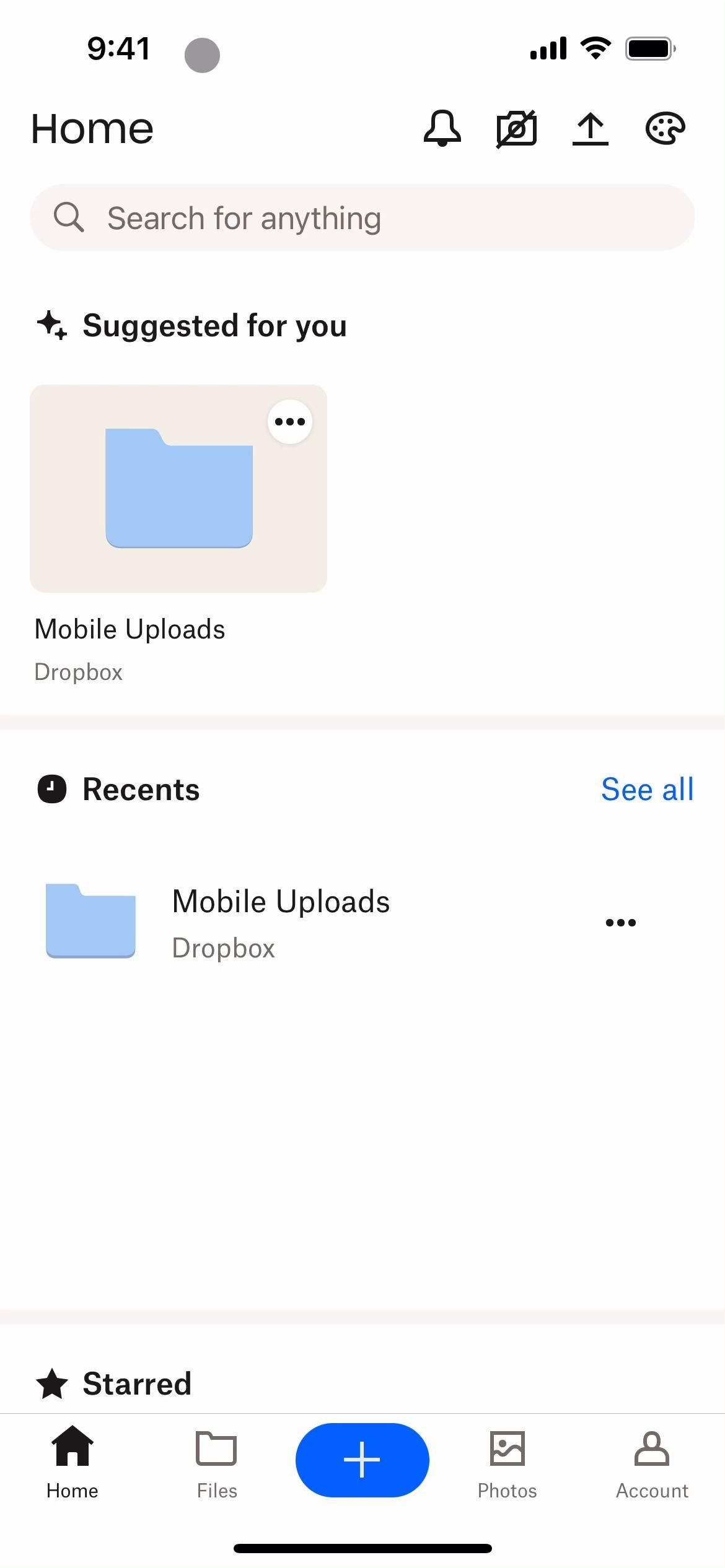The image size is (725, 1568).
Task: Open camera uploads icon in header
Action: pos(516,129)
